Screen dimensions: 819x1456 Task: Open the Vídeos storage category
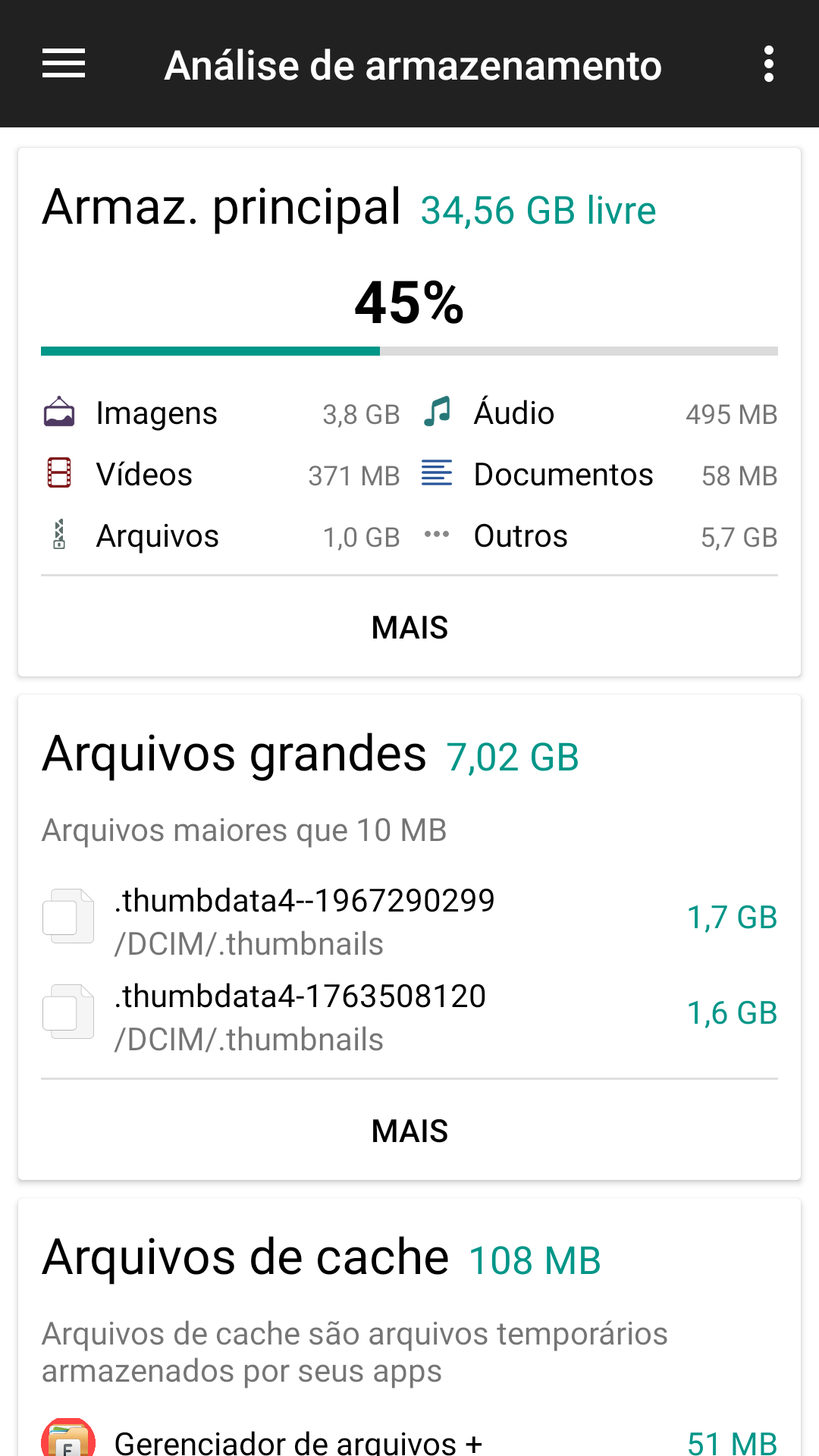(220, 475)
